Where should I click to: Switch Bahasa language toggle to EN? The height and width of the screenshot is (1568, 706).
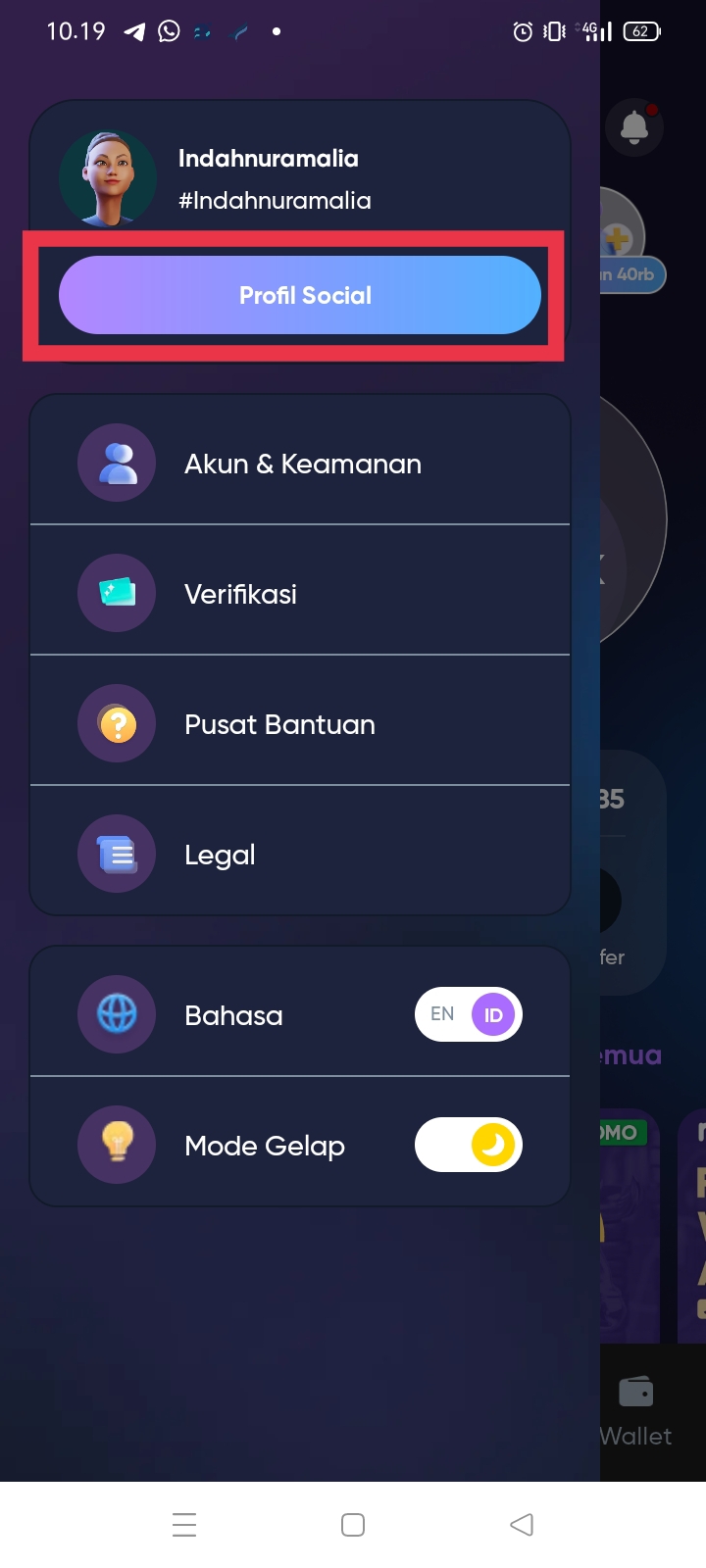[442, 1014]
